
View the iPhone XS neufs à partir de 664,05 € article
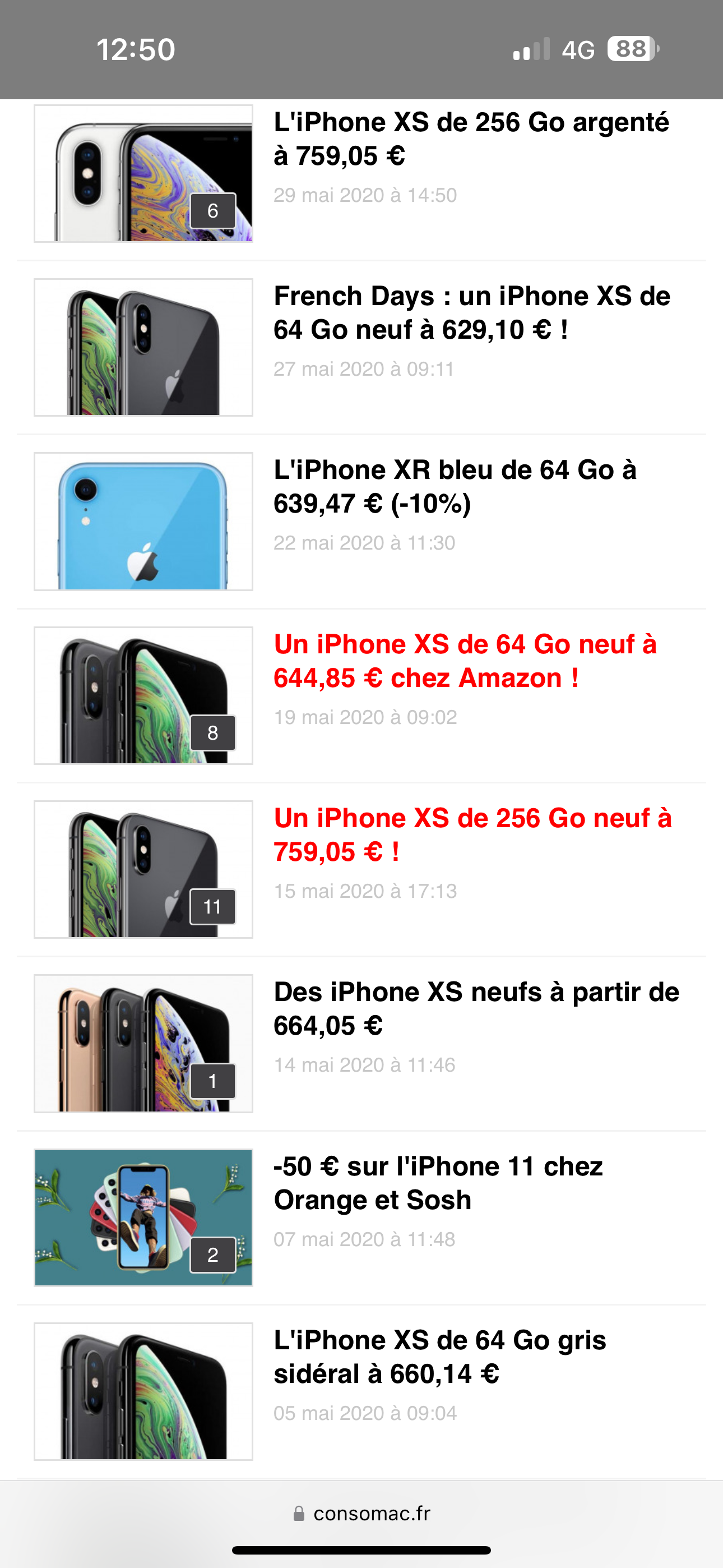[x=476, y=1009]
